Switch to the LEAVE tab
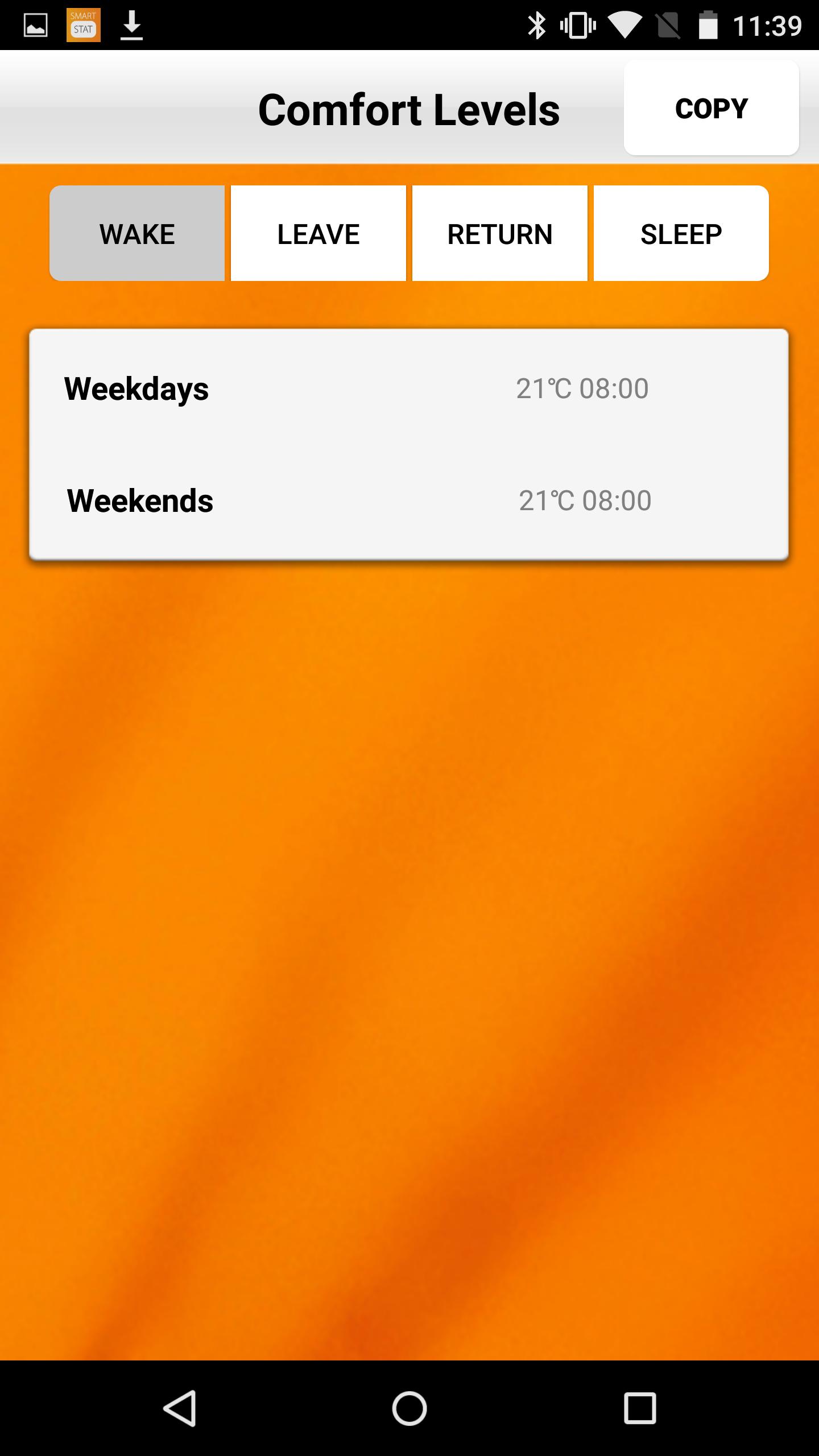819x1456 pixels. [318, 233]
